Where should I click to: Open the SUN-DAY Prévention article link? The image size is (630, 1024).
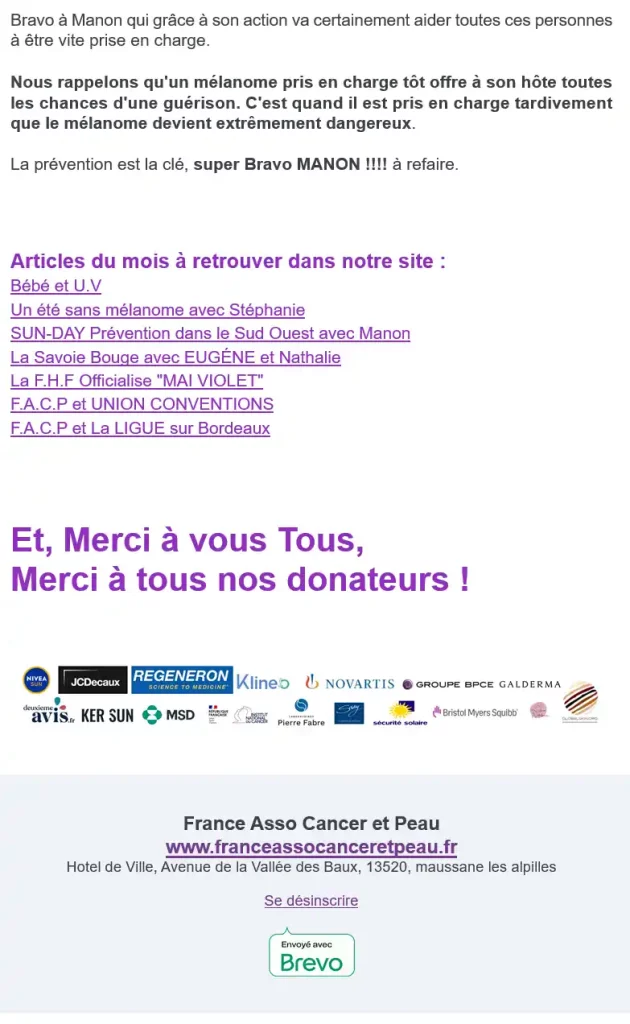point(210,333)
